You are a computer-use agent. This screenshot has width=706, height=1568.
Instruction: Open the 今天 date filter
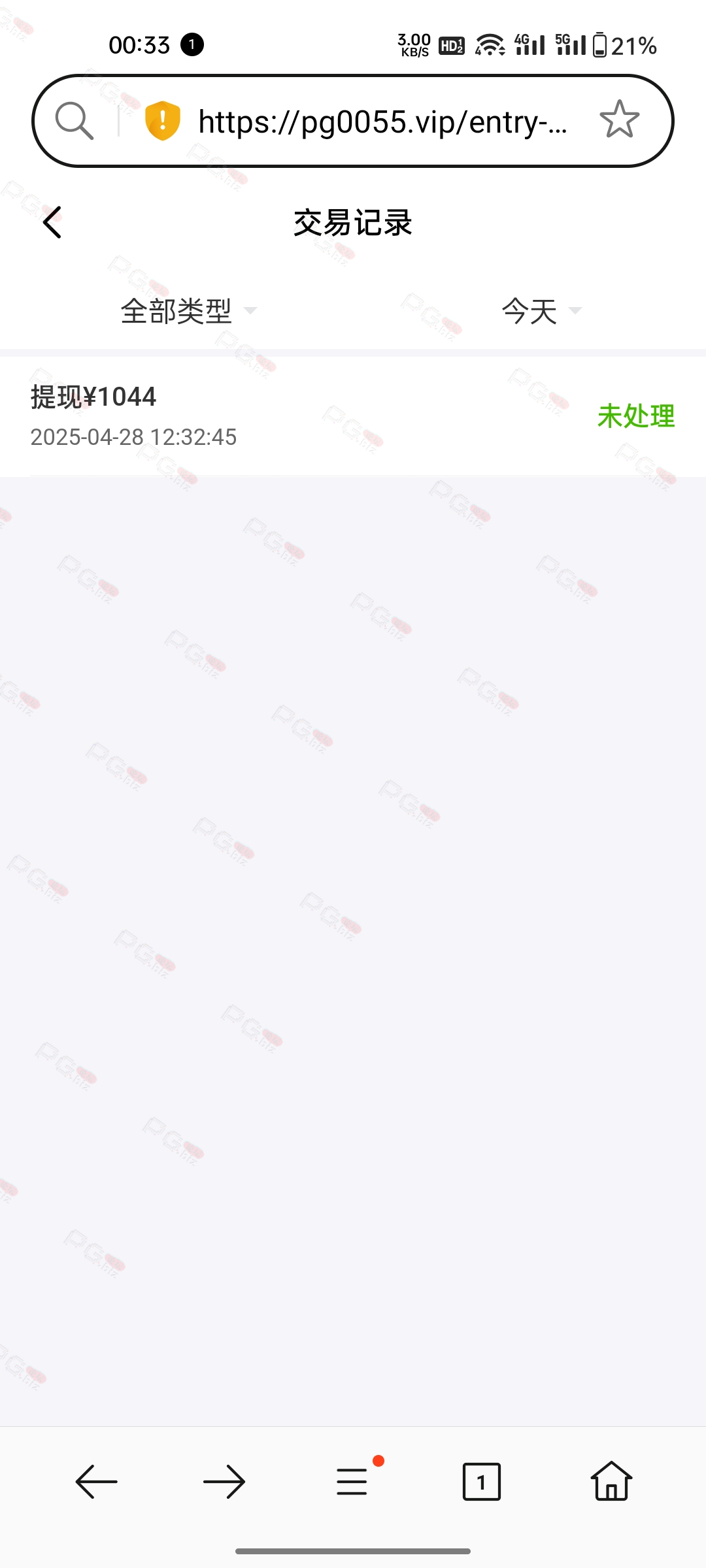click(541, 311)
